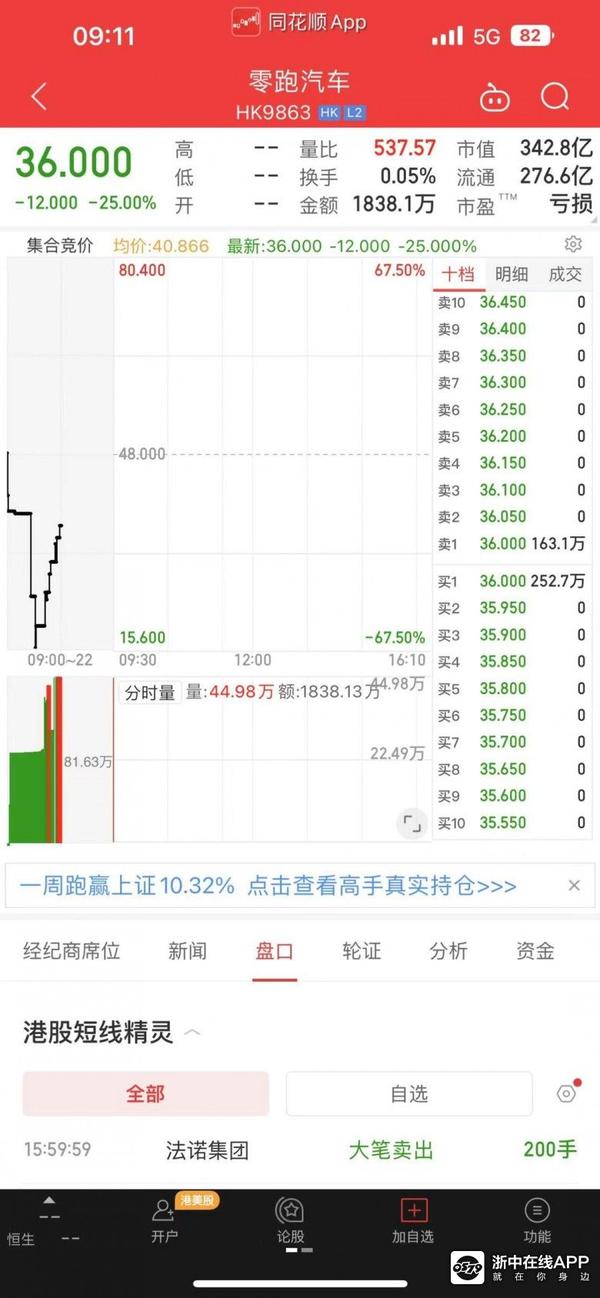
Task: Switch to the 成交 tab
Action: 564,273
